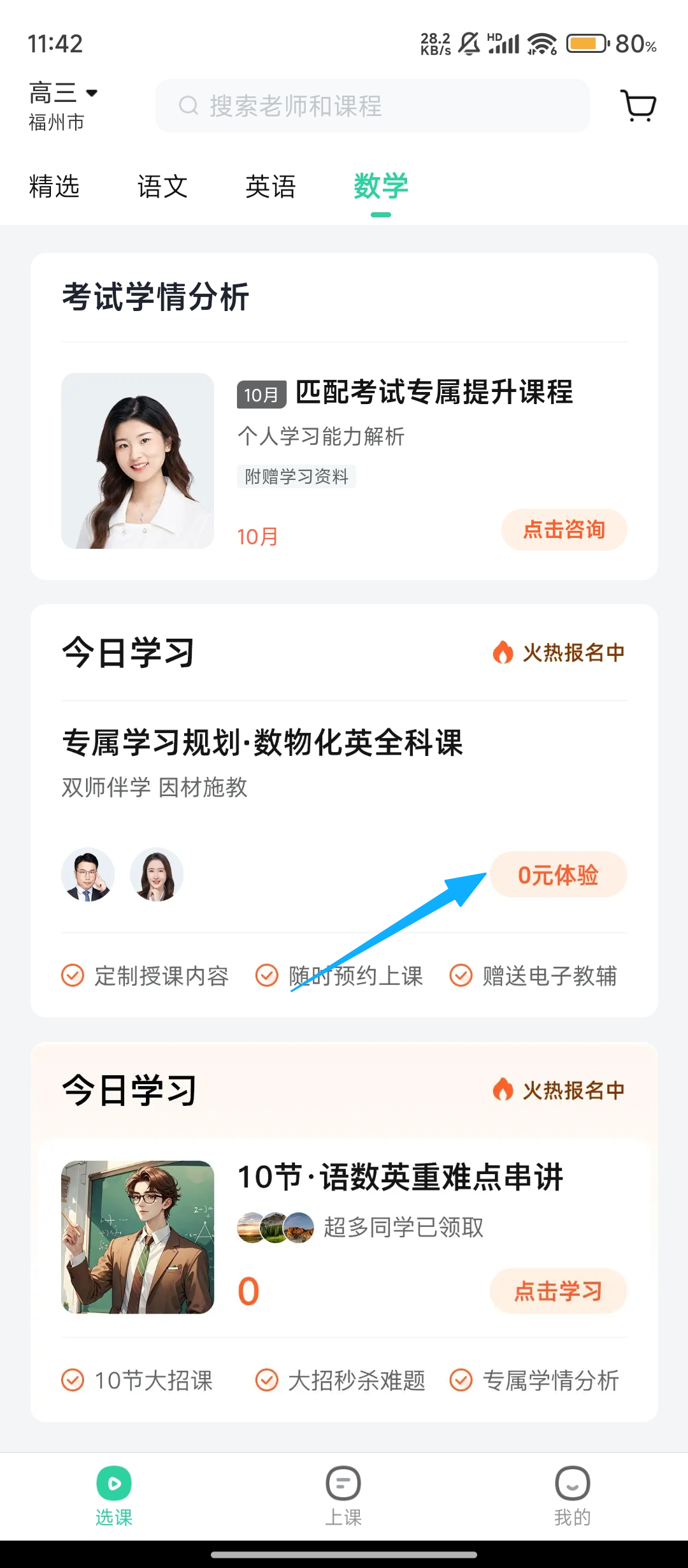Switch to the 英语 tab

271,187
